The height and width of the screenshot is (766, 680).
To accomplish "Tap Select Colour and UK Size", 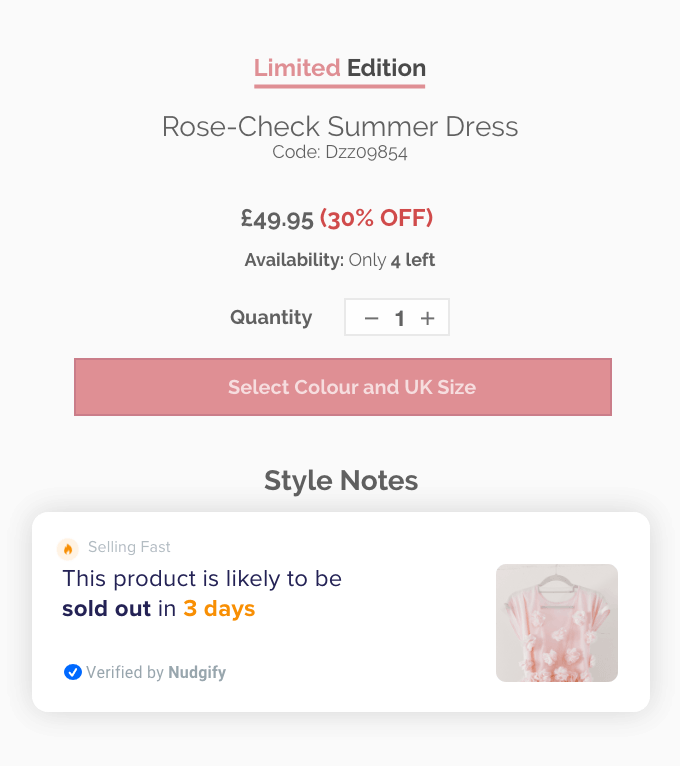I will [342, 387].
